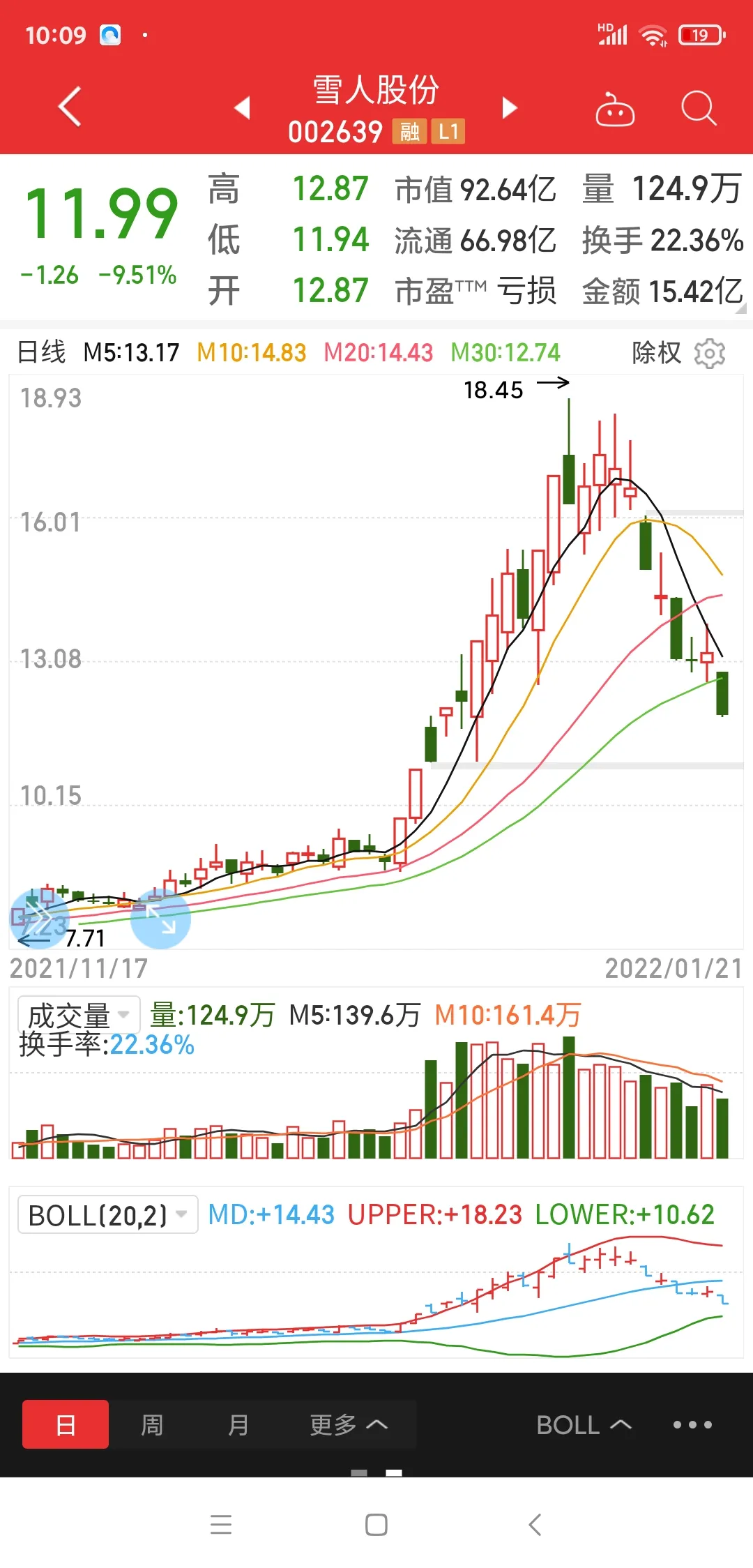The image size is (753, 1568).
Task: Open the system recent apps menu
Action: click(x=221, y=1525)
